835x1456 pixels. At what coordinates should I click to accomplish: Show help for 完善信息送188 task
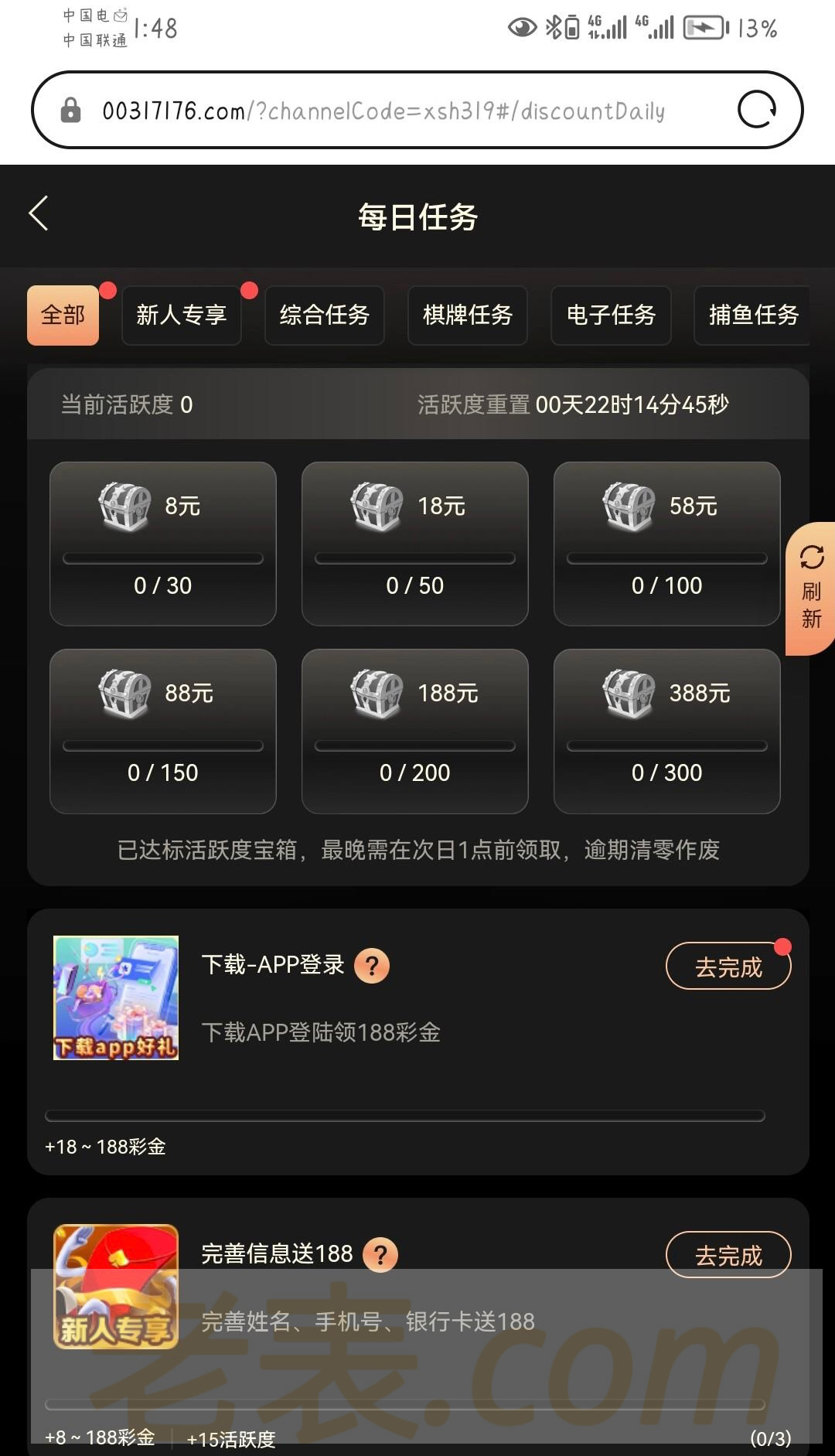coord(380,1254)
